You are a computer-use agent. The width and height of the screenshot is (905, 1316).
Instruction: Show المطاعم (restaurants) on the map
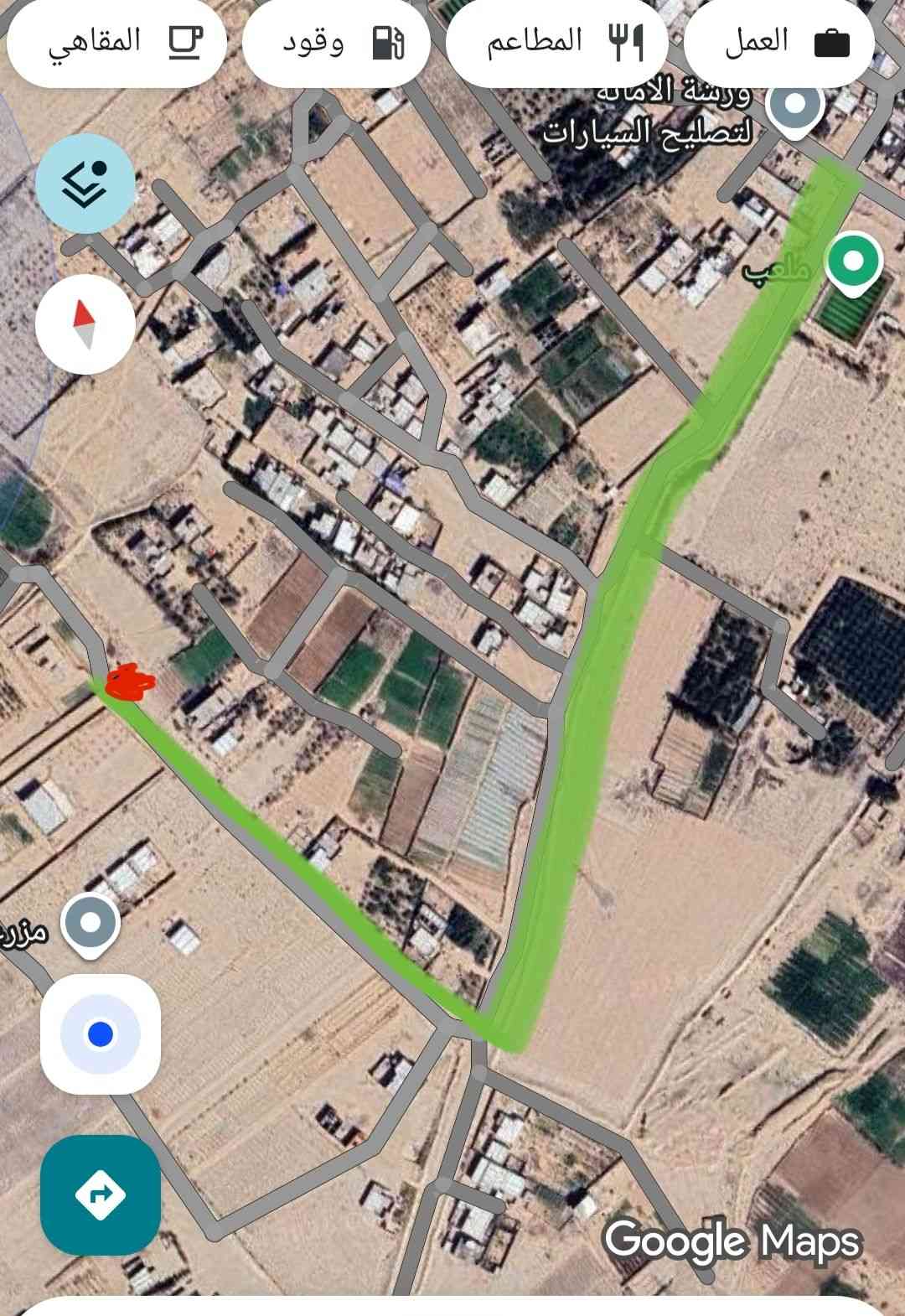(x=557, y=42)
